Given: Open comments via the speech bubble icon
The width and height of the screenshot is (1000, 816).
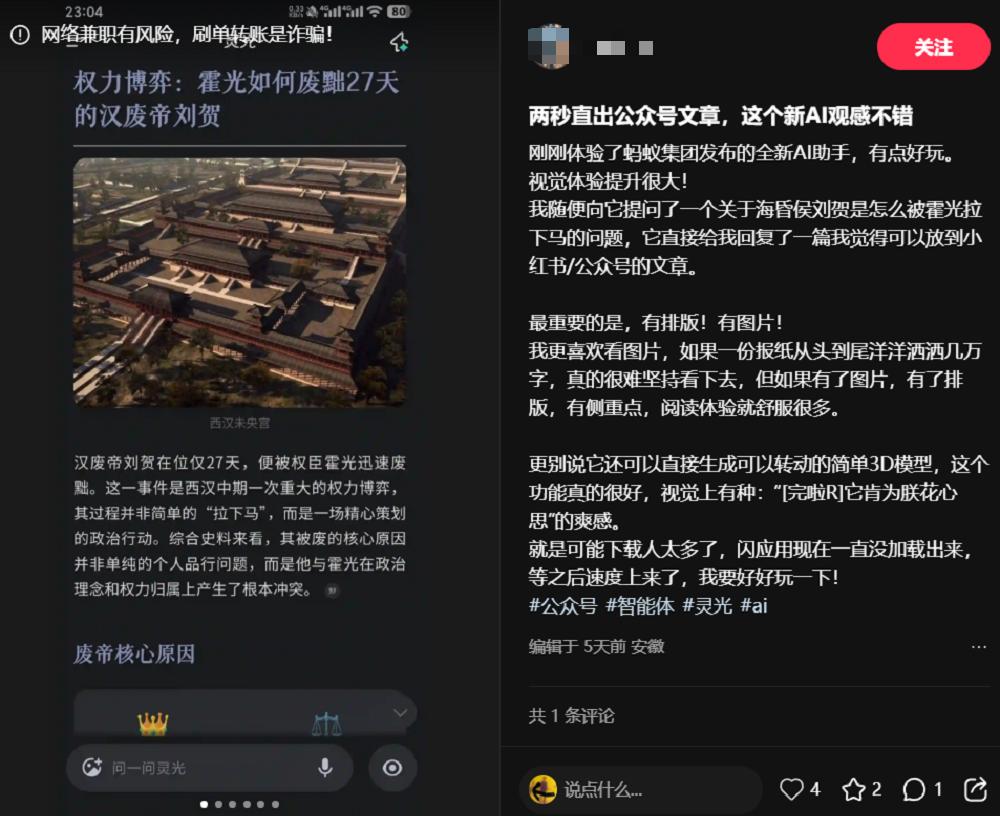Looking at the screenshot, I should [913, 789].
